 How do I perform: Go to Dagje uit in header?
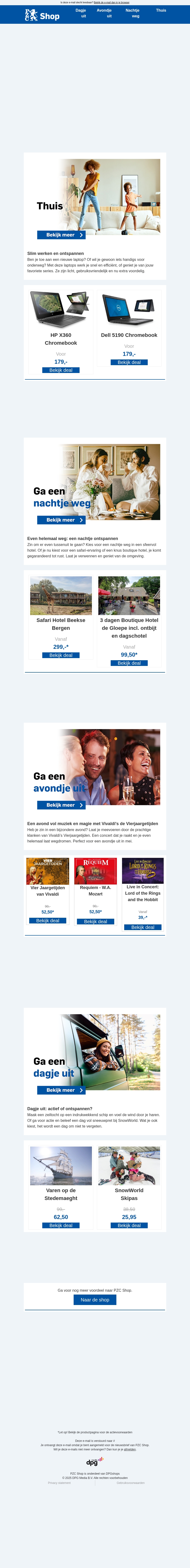pos(80,13)
